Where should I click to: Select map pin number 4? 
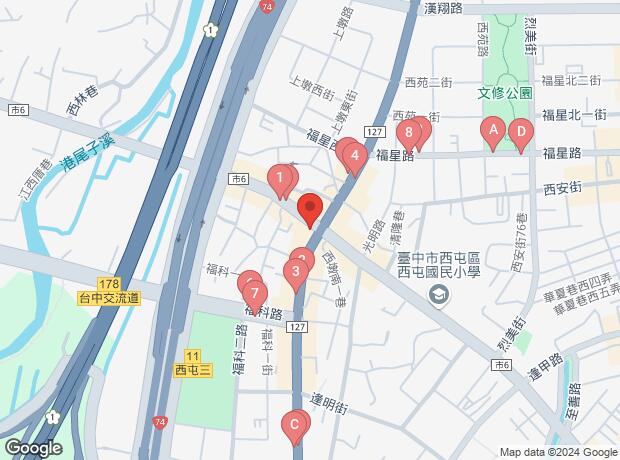tap(354, 156)
